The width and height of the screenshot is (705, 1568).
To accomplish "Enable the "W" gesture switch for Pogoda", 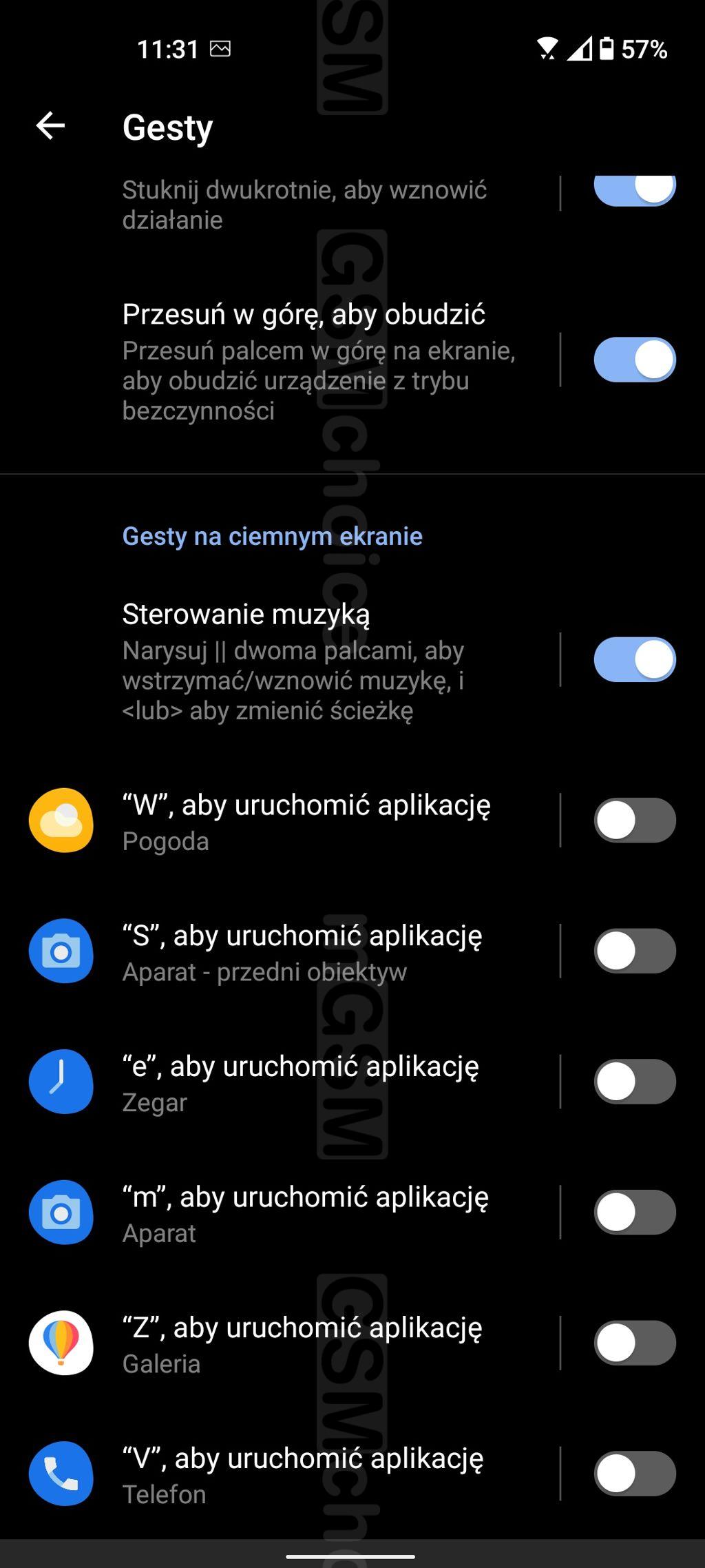I will tap(635, 820).
